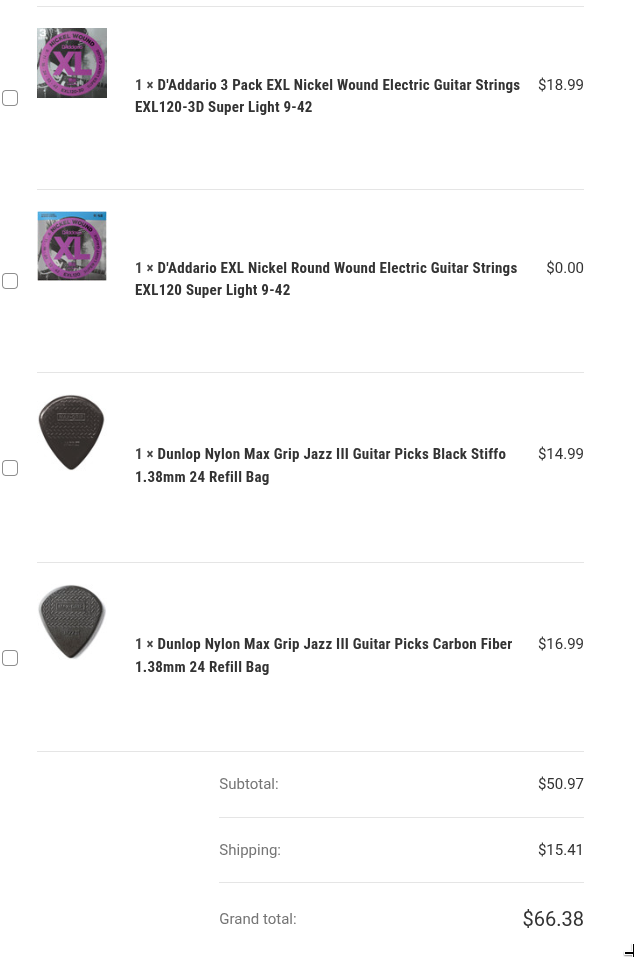634x957 pixels.
Task: Select the D'Addario 3 Pack EXL120-3D checkbox
Action: point(10,98)
